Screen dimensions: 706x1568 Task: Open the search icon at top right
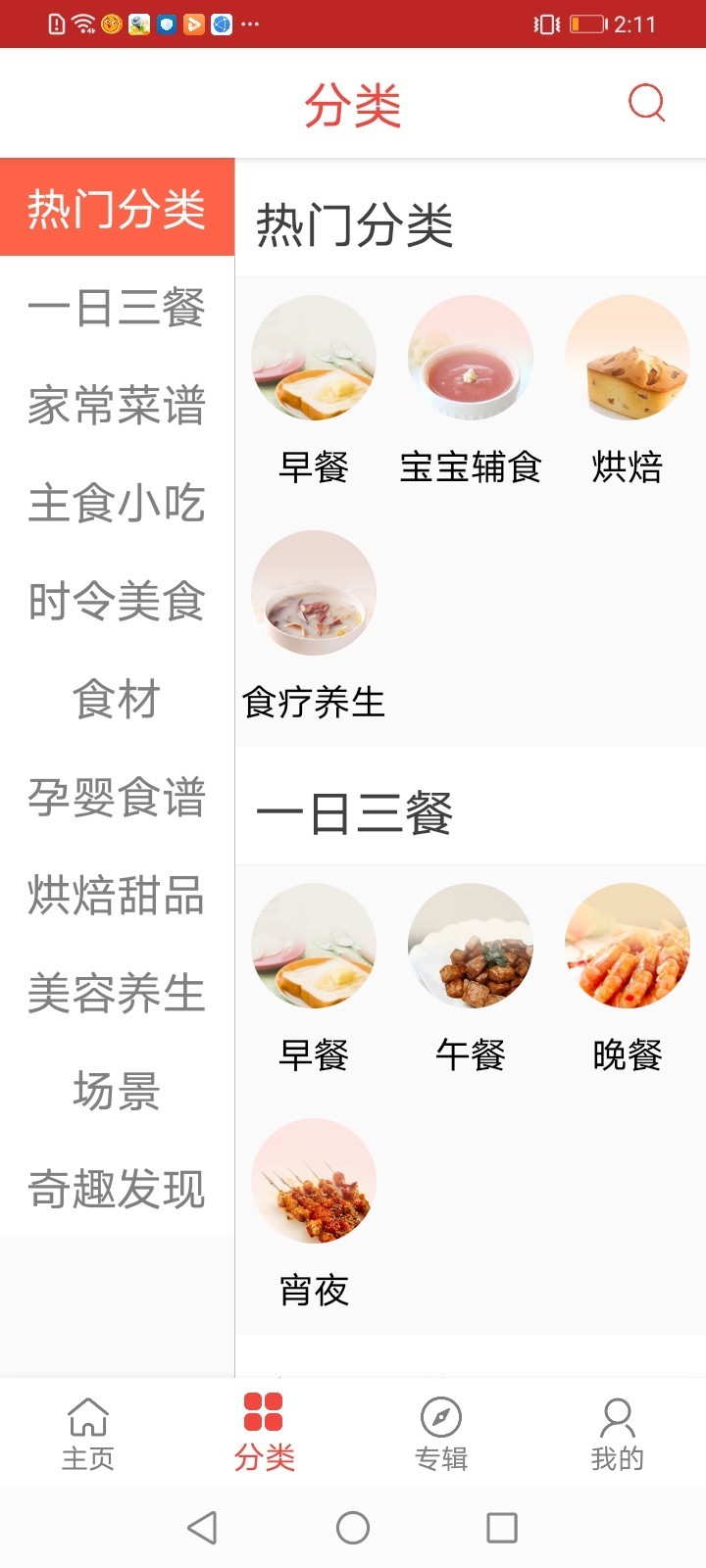[x=645, y=102]
